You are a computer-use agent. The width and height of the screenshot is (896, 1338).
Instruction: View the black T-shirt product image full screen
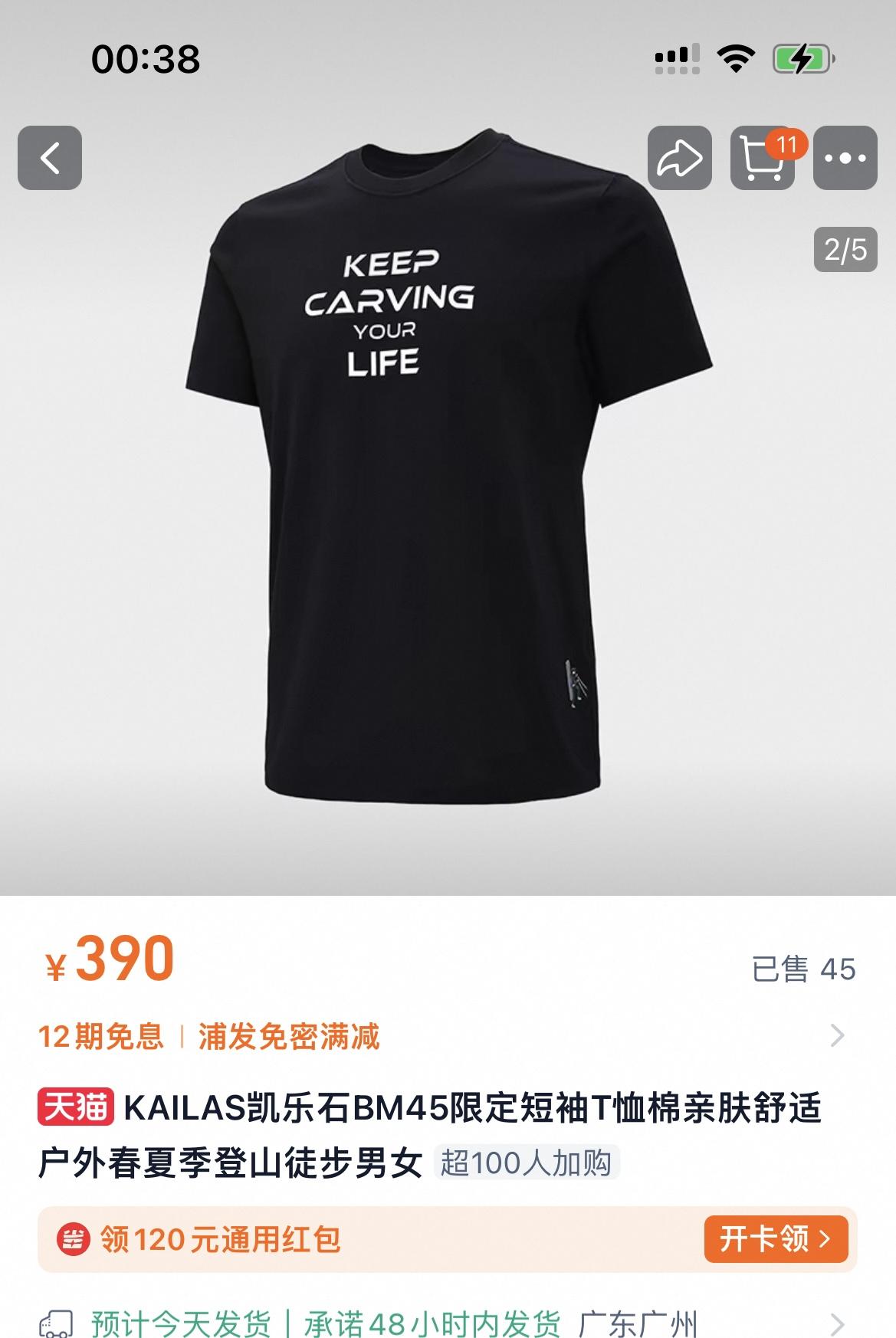click(x=448, y=490)
